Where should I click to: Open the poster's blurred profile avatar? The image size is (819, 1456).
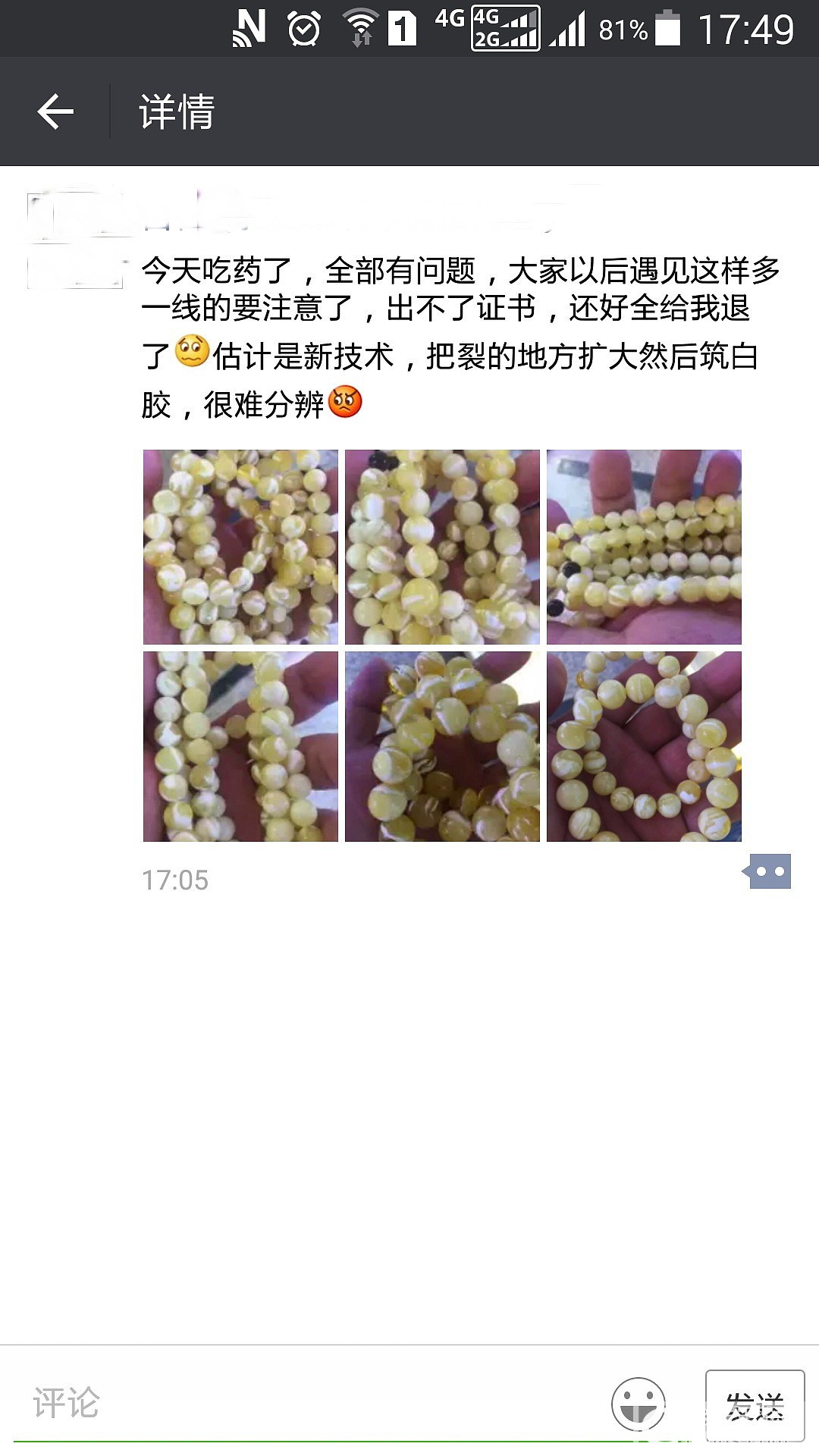point(75,241)
